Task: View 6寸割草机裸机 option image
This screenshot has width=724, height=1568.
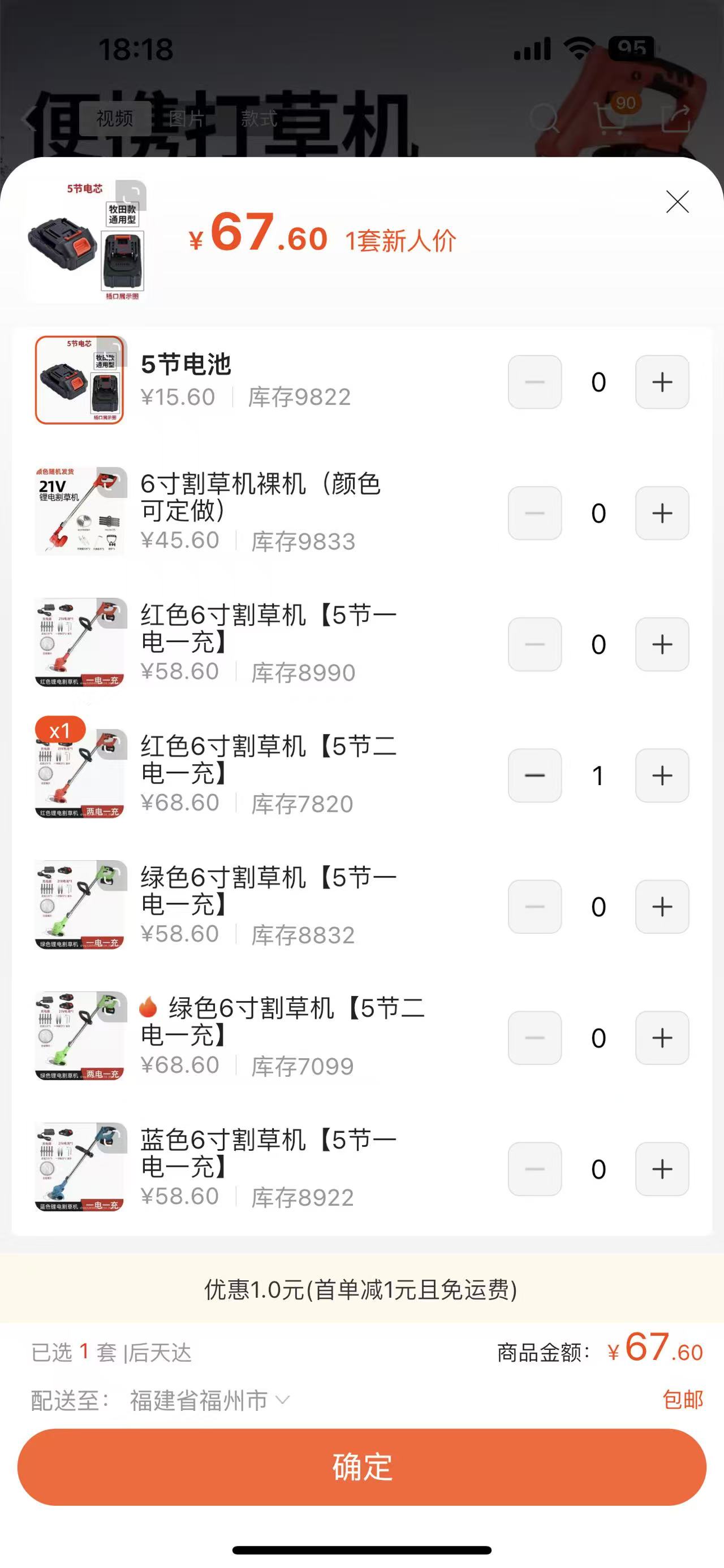Action: 80,512
